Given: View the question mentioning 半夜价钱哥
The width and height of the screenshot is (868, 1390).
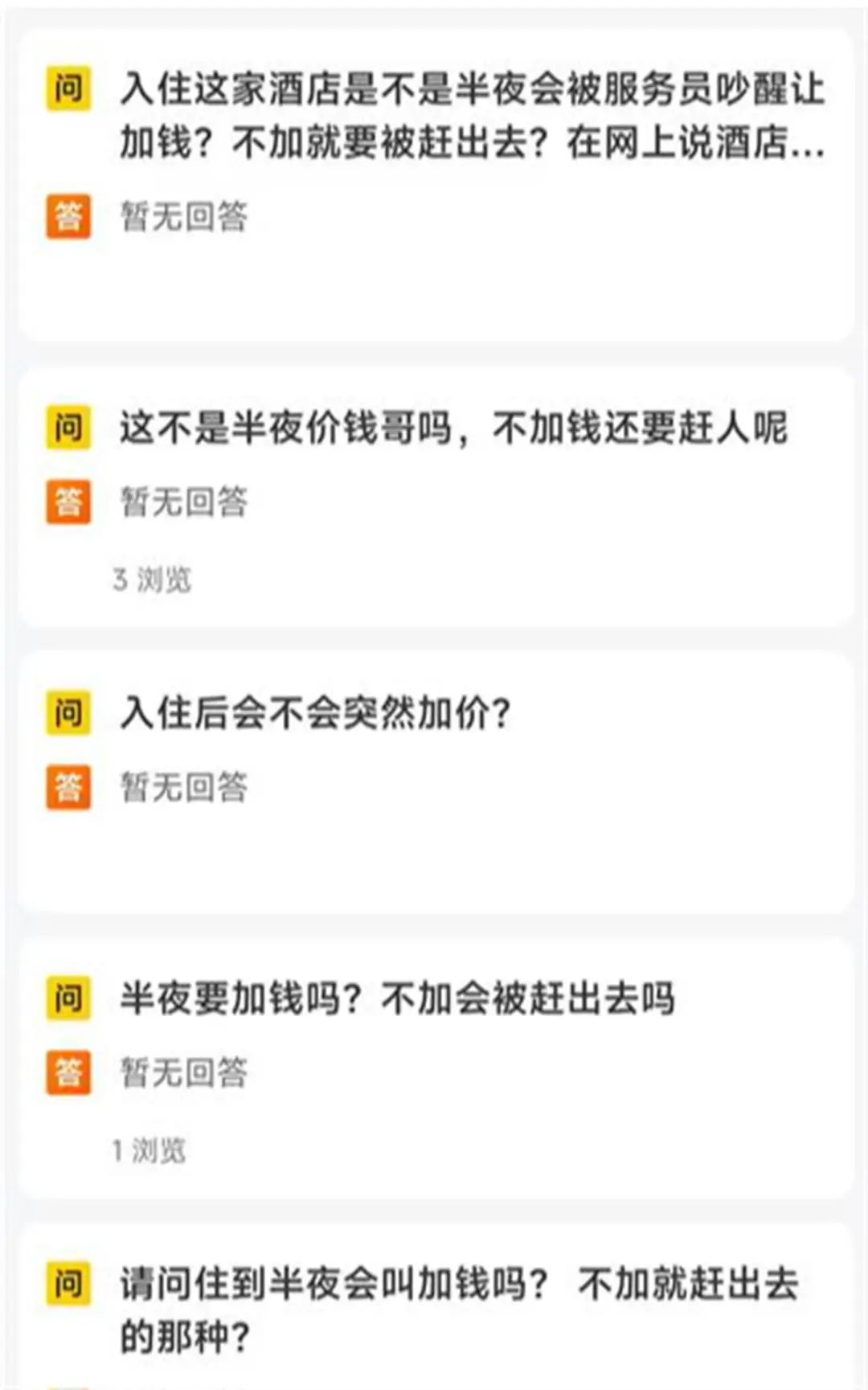Looking at the screenshot, I should pos(453,428).
